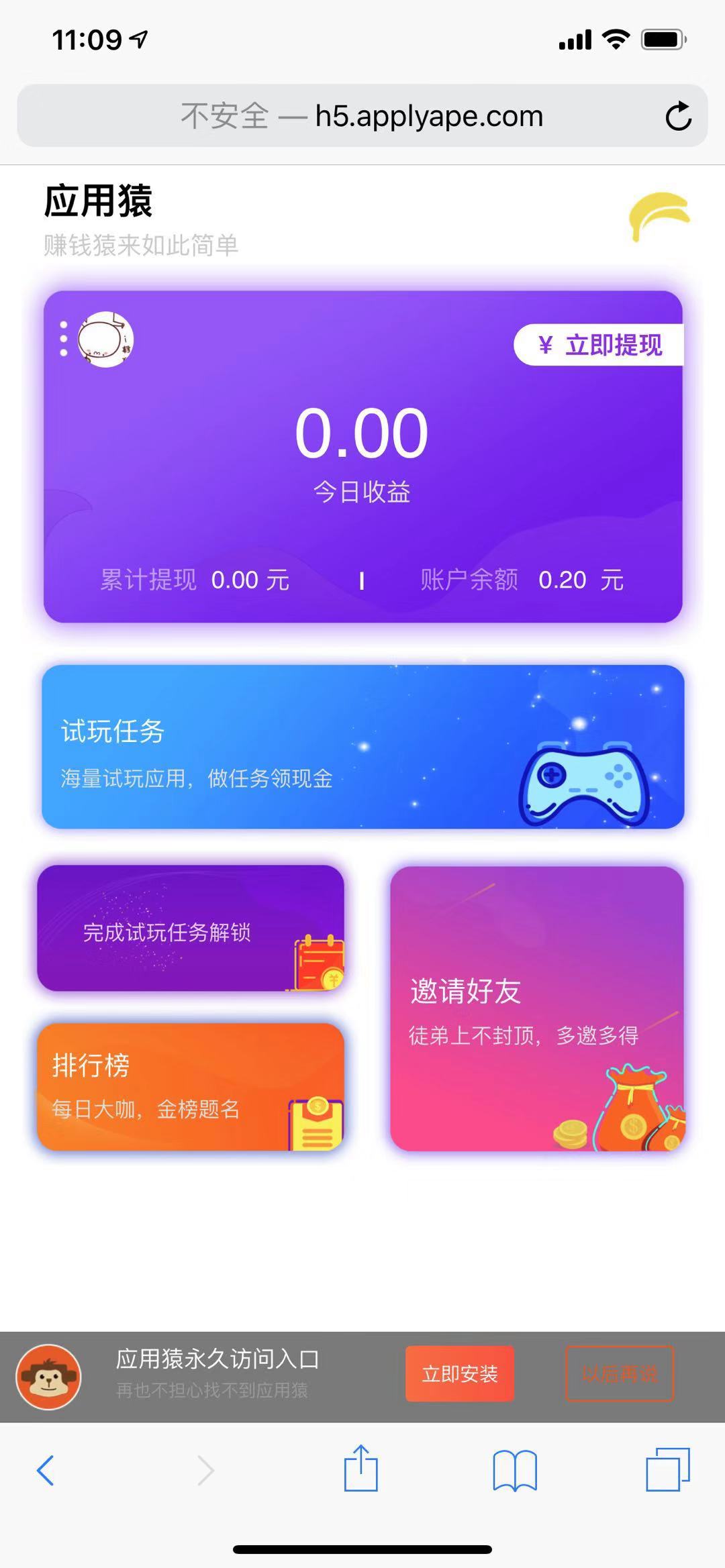Image resolution: width=725 pixels, height=1568 pixels.
Task: Tap the game controller icon on 试玩任务 banner
Action: click(x=584, y=785)
